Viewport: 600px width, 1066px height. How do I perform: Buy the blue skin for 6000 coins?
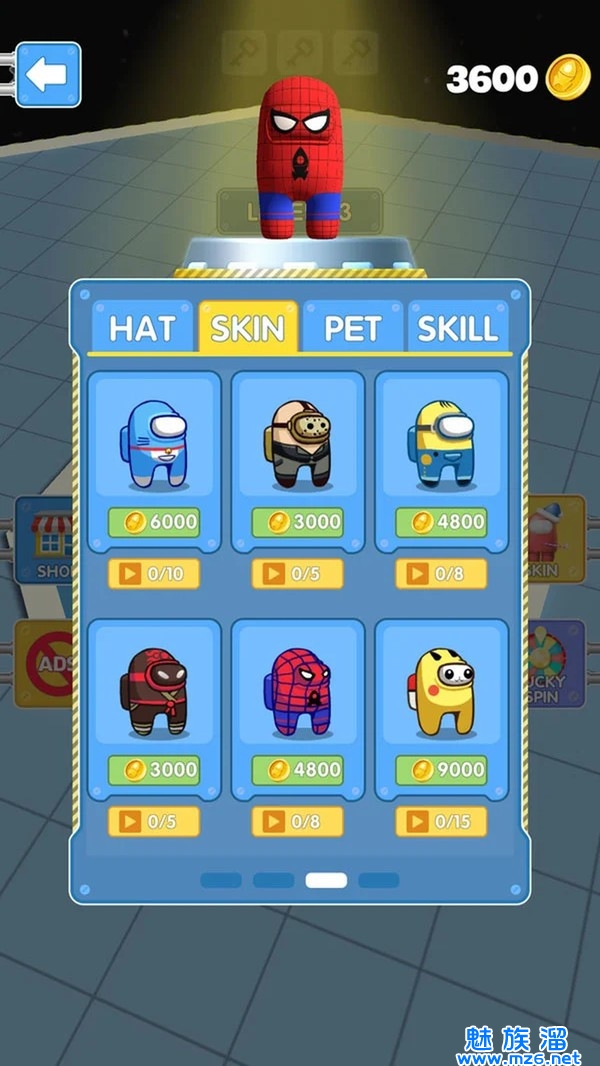154,522
